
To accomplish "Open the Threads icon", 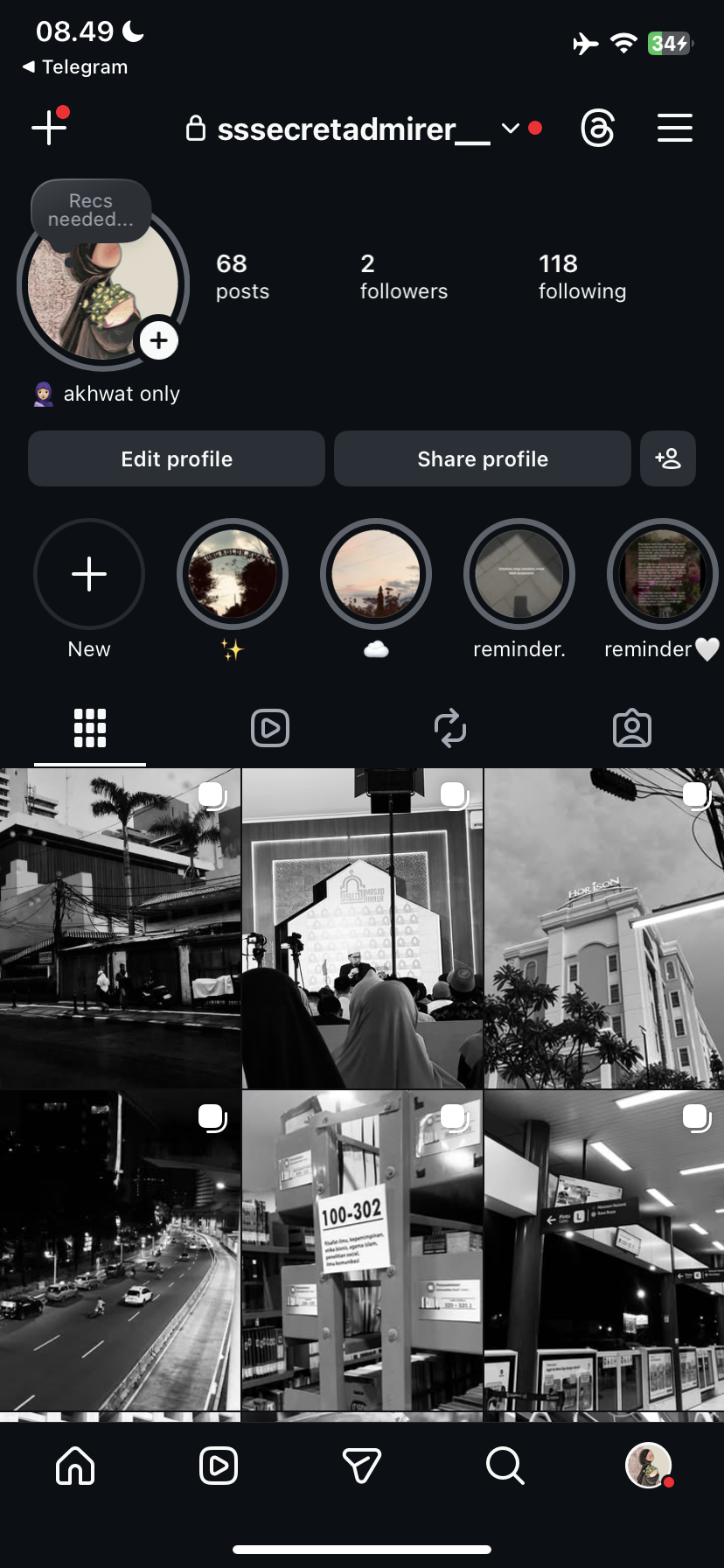I will tap(598, 129).
